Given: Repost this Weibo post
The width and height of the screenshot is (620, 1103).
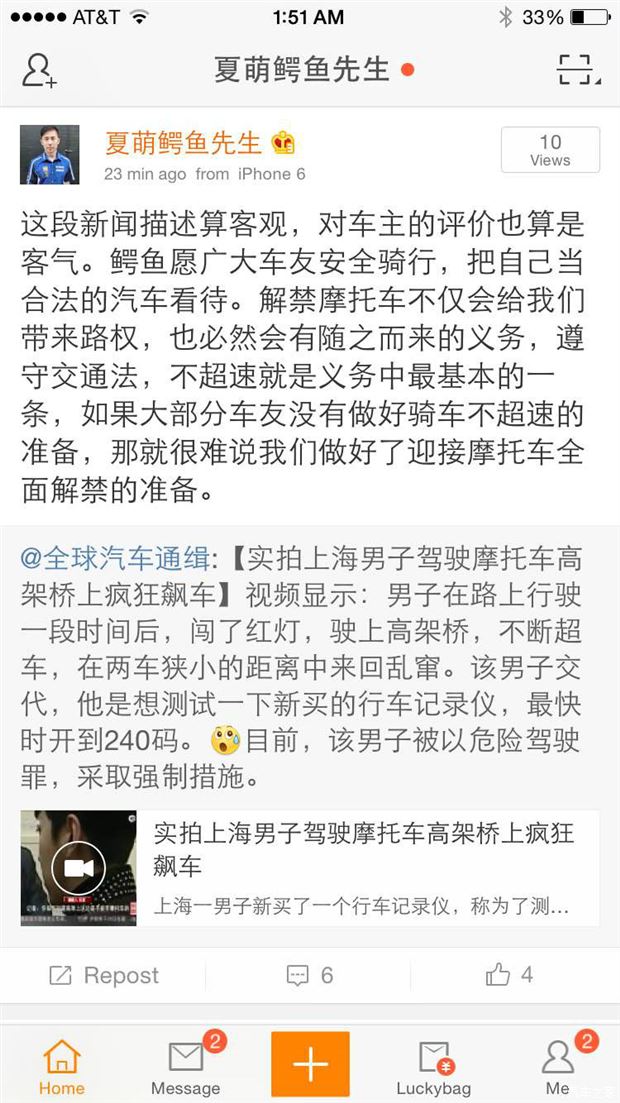Looking at the screenshot, I should 104,975.
